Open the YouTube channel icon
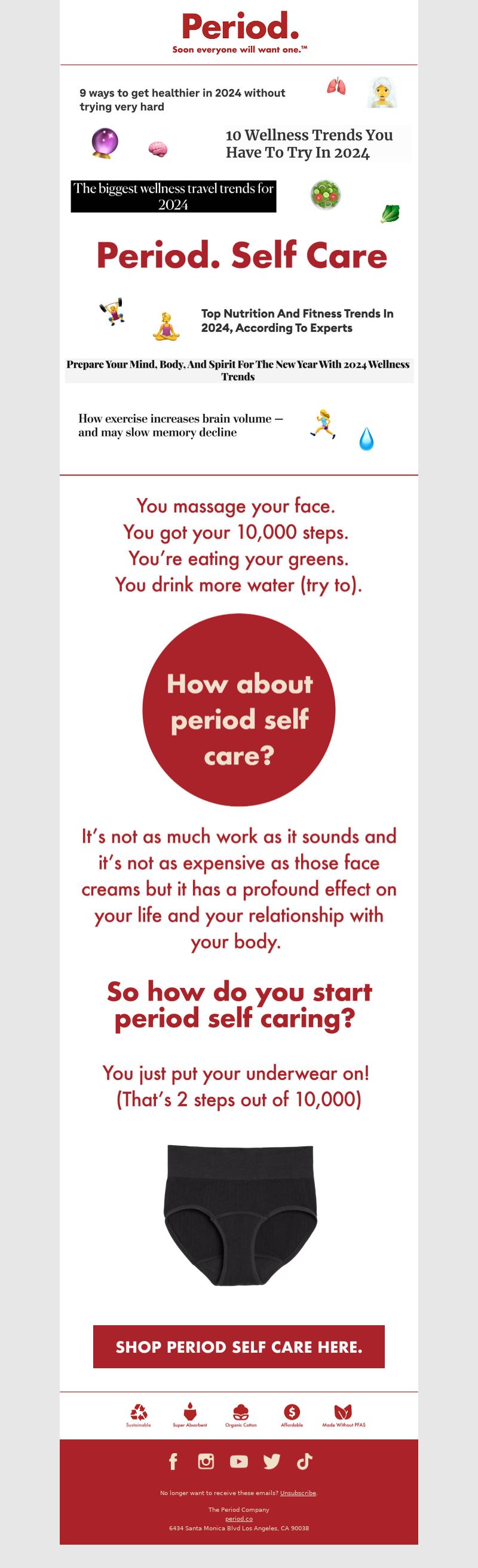The image size is (478, 1568). [x=239, y=1461]
